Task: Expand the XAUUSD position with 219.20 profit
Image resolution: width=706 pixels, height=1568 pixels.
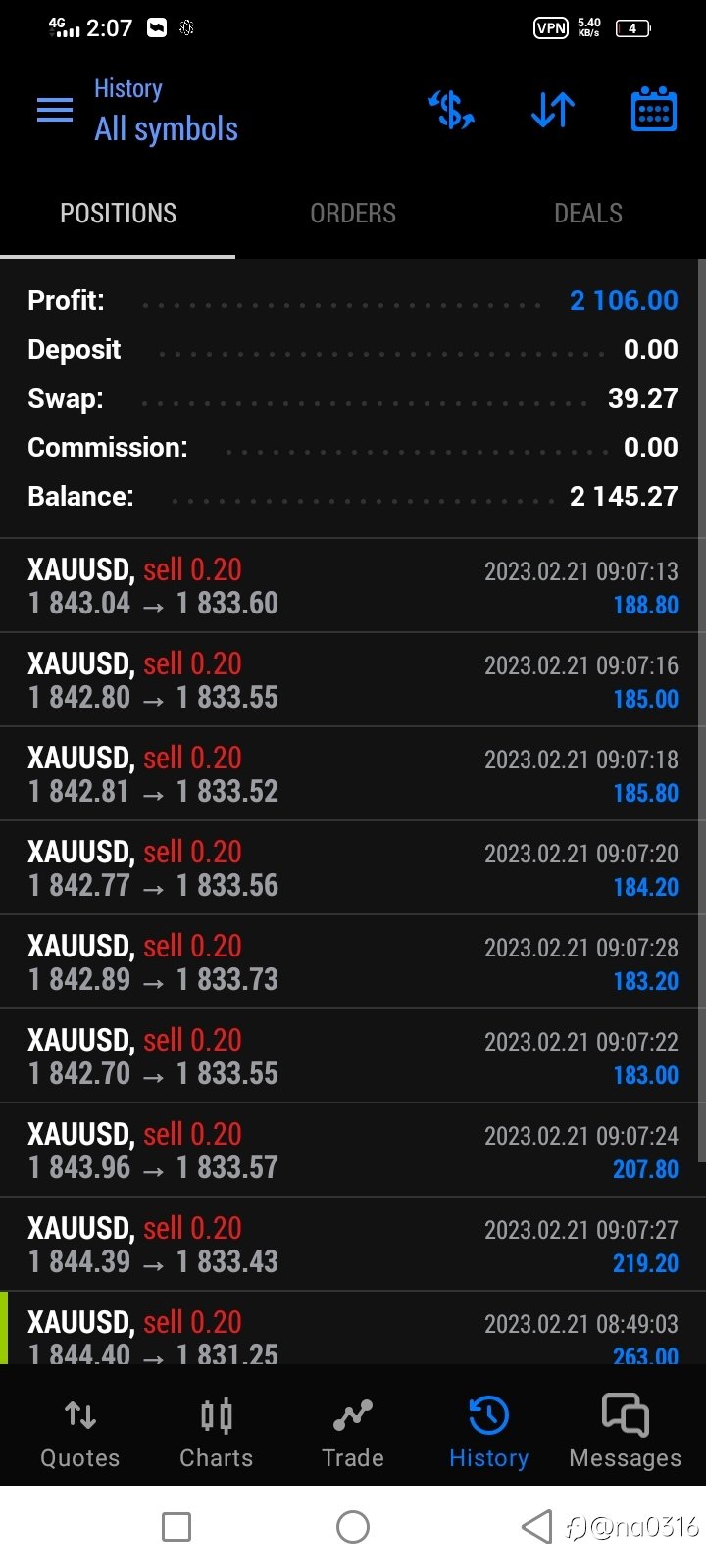Action: point(353,1245)
